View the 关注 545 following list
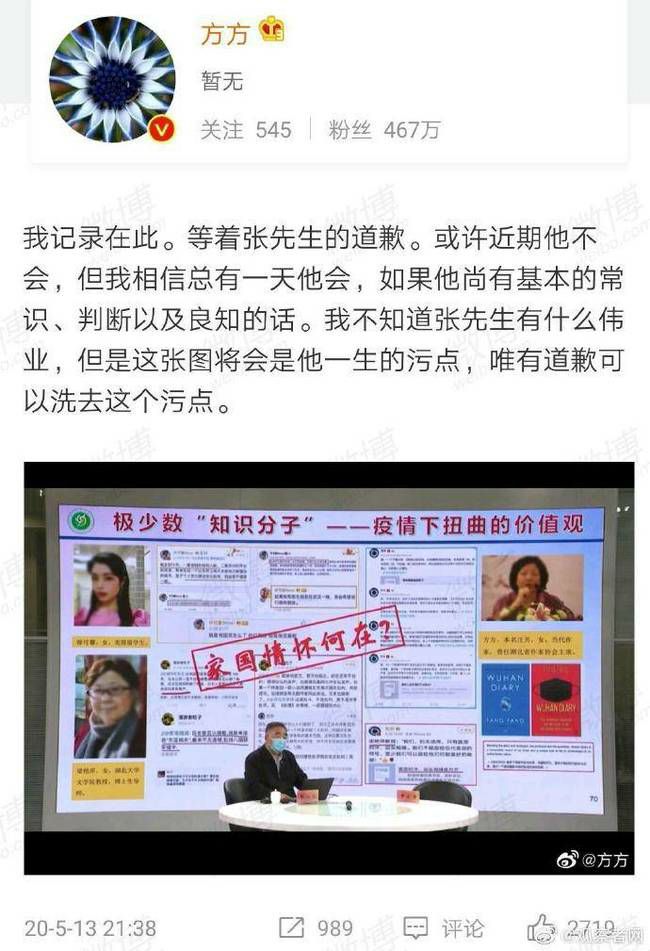 point(245,130)
